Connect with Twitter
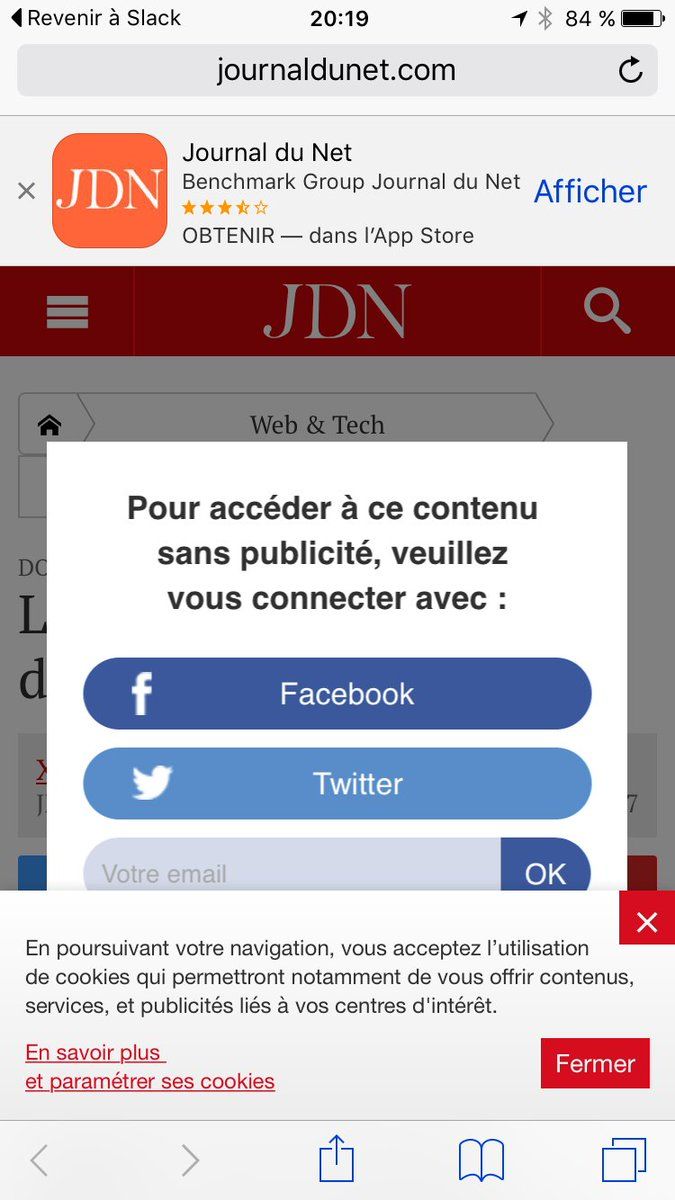The height and width of the screenshot is (1200, 675). 337,783
